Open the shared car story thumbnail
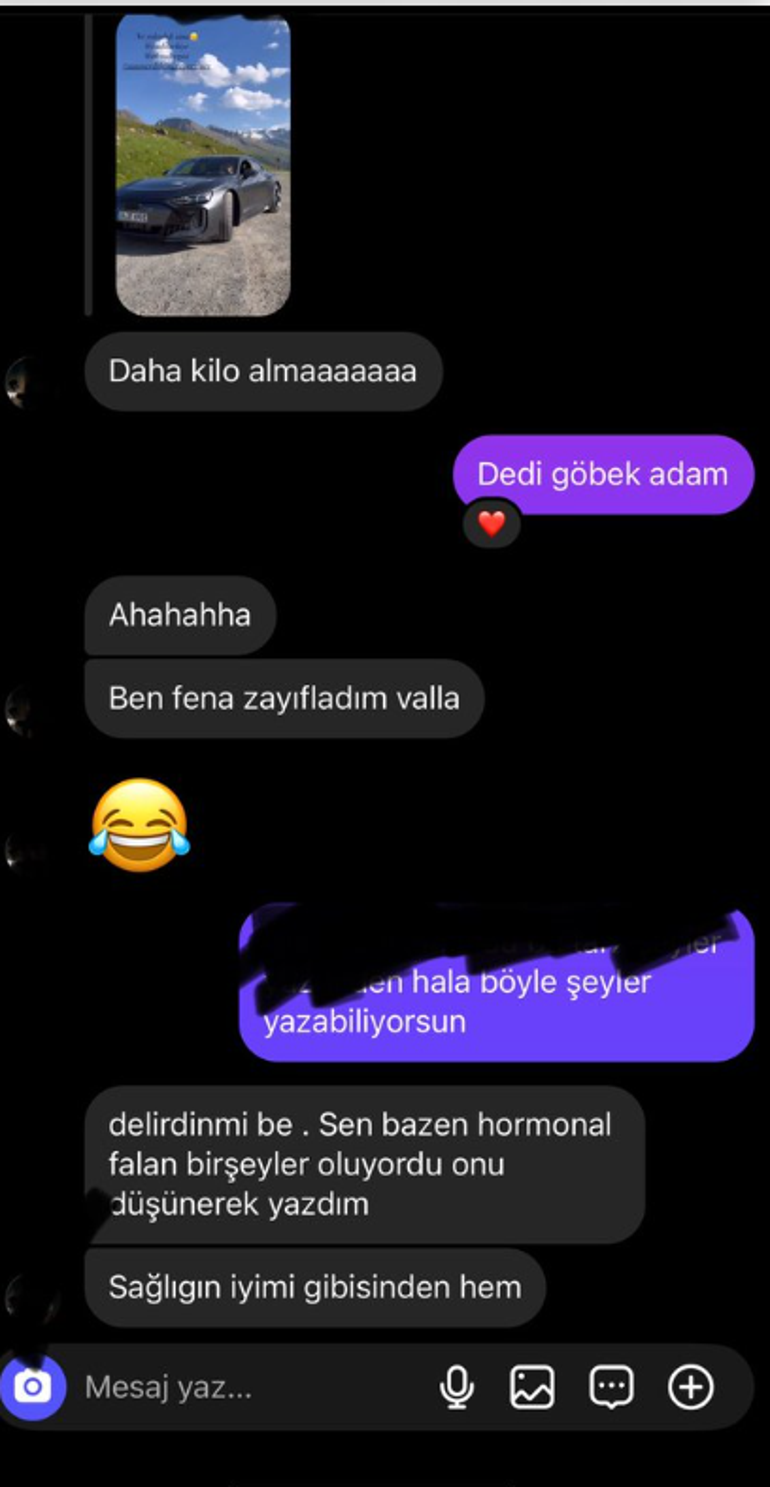 [x=203, y=165]
